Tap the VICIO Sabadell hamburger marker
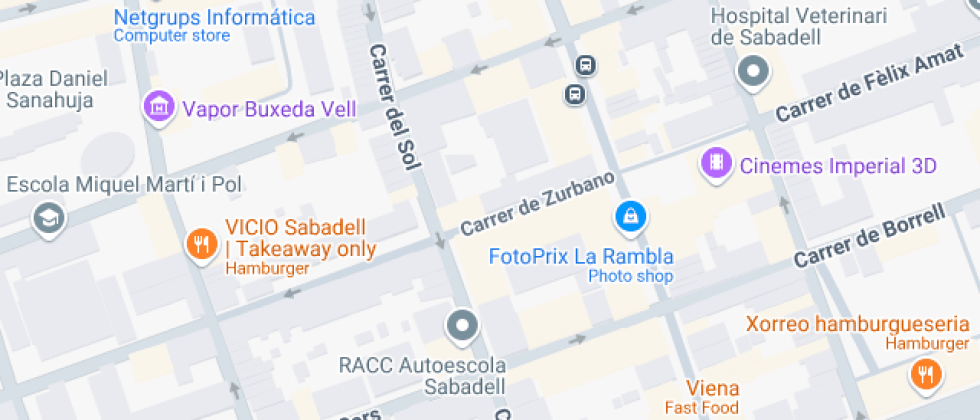Viewport: 980px width, 420px height. pos(202,242)
